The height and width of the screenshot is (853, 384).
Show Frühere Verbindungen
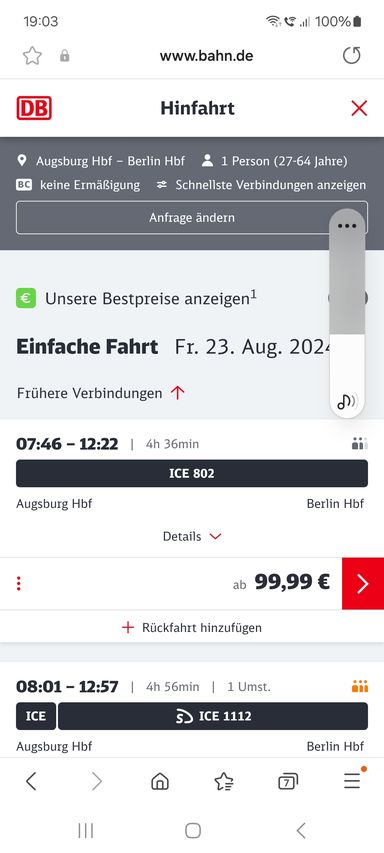point(101,393)
